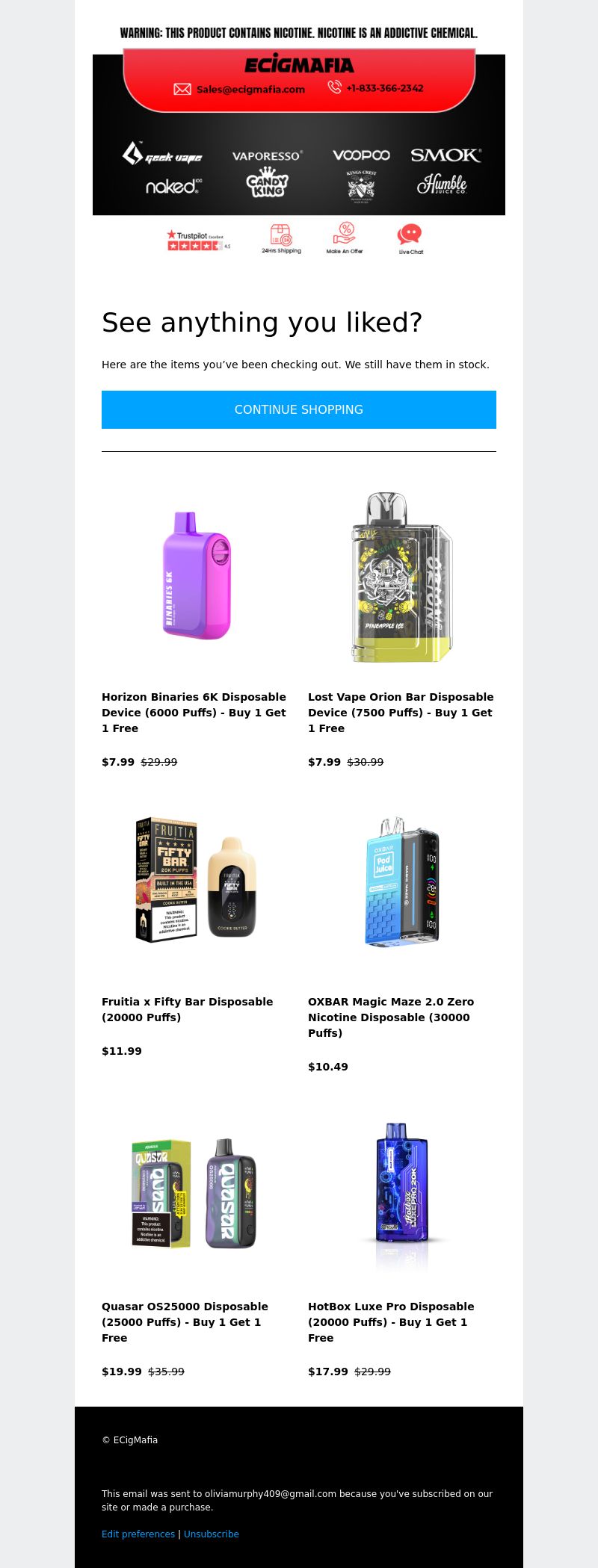Open the Live Chat icon

tap(410, 239)
